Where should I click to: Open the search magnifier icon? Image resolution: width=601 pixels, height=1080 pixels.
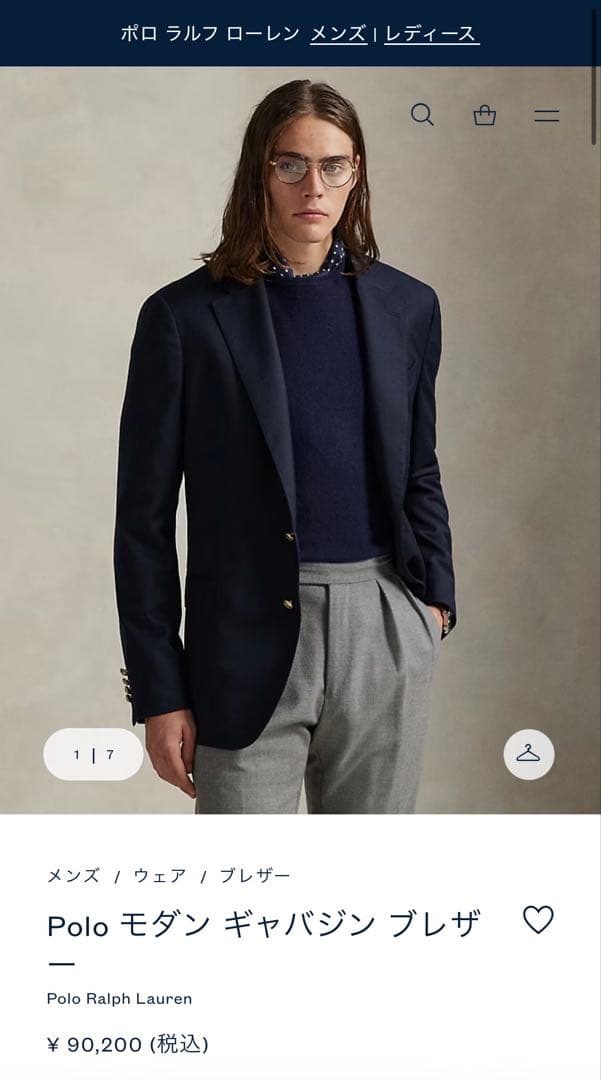click(422, 115)
